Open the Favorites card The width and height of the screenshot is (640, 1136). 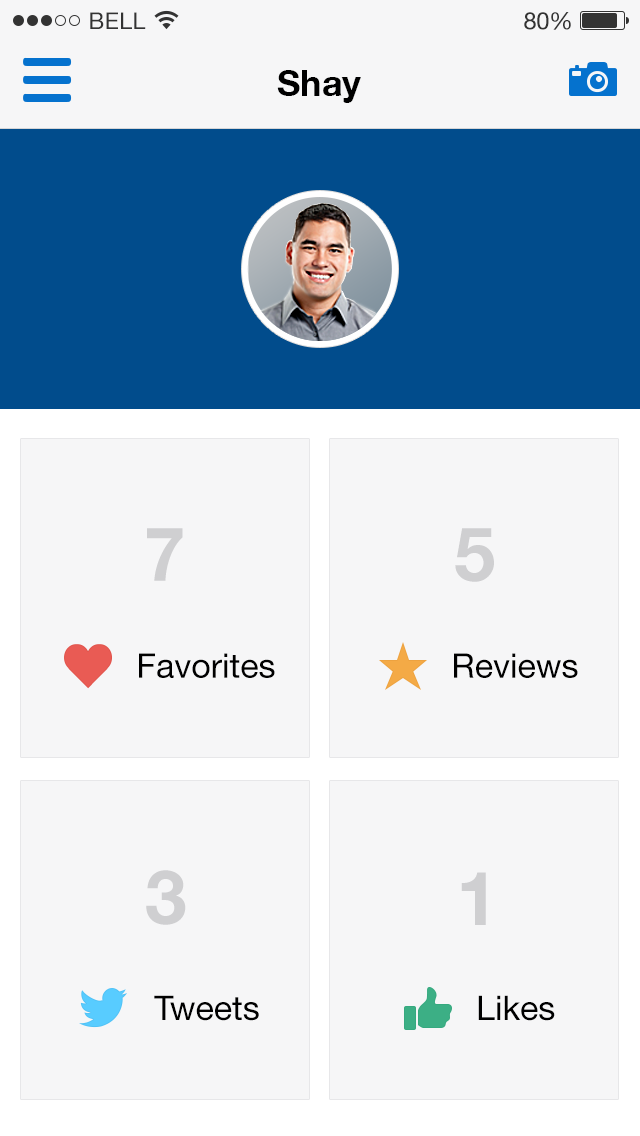point(165,598)
